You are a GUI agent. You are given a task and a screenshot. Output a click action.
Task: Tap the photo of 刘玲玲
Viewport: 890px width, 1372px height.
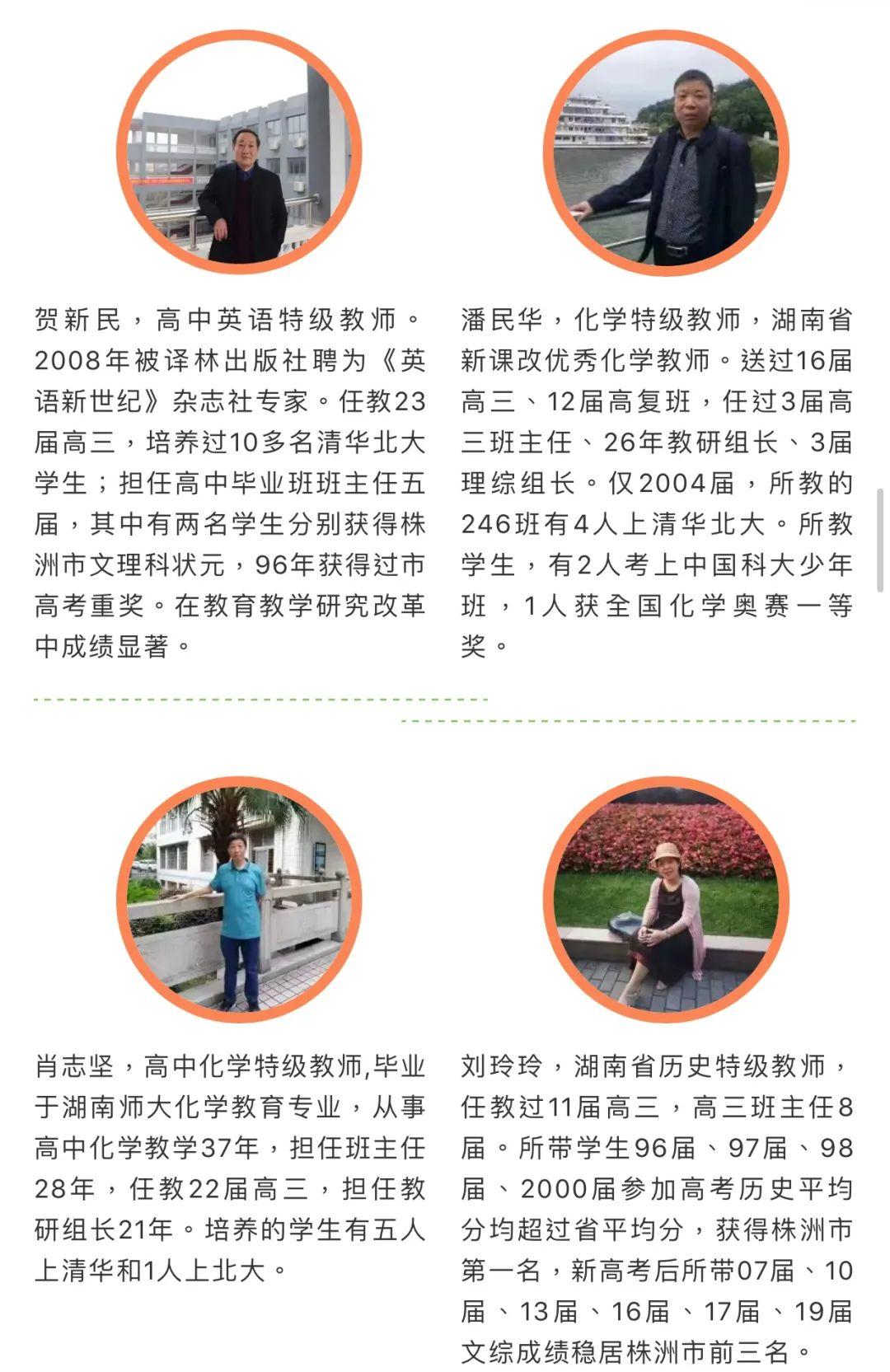pos(666,899)
